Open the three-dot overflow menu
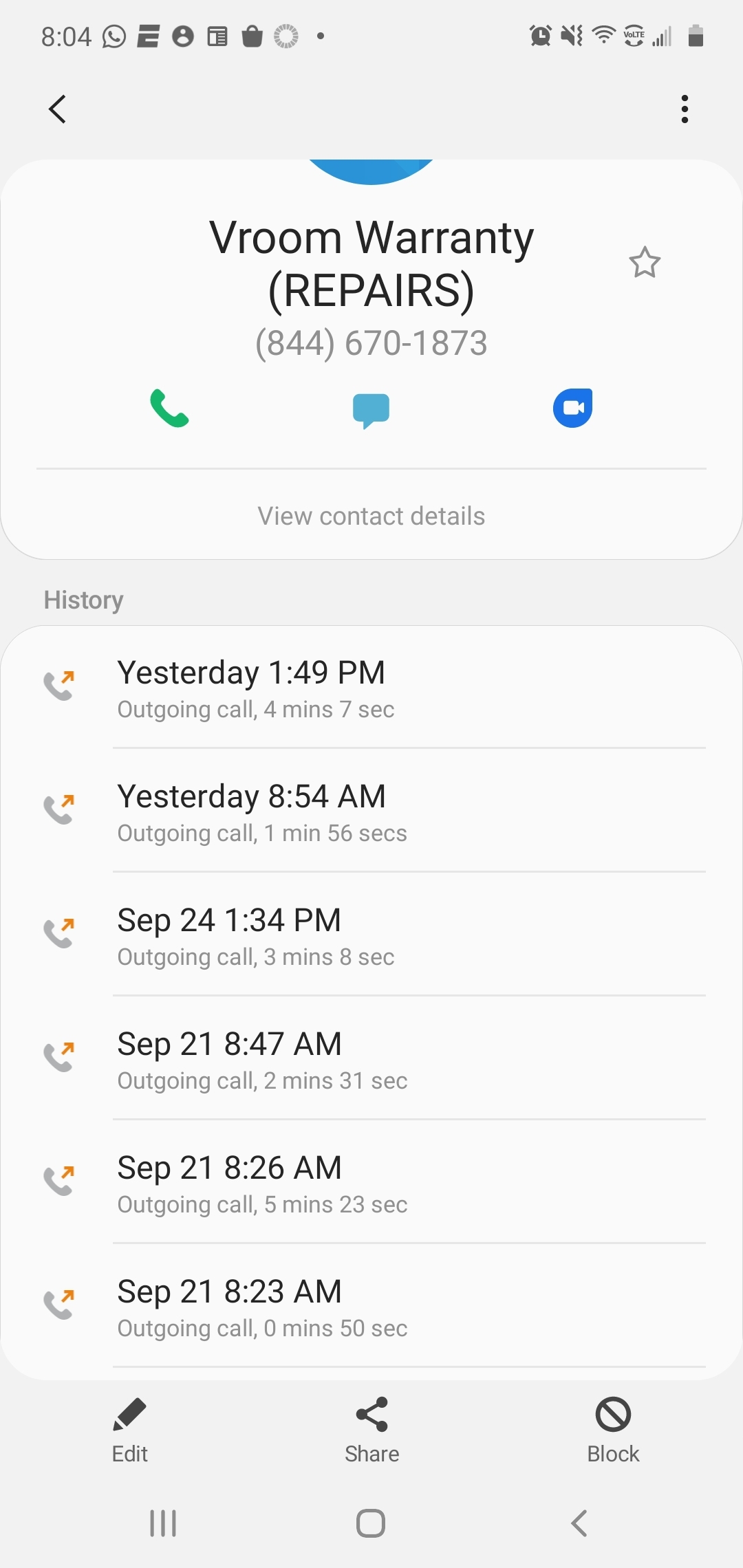The width and height of the screenshot is (743, 1568). pyautogui.click(x=684, y=109)
